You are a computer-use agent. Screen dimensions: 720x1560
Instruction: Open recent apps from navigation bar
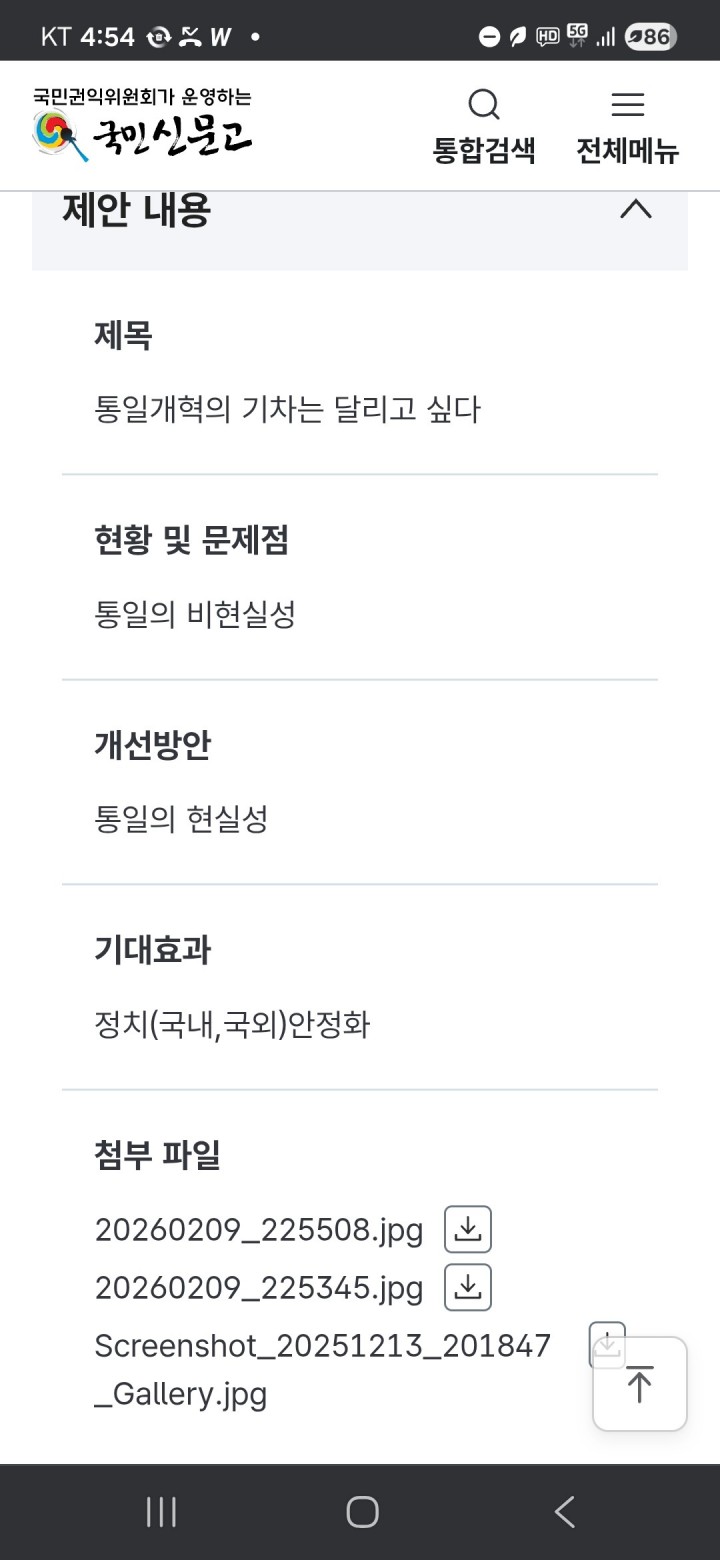tap(161, 1512)
